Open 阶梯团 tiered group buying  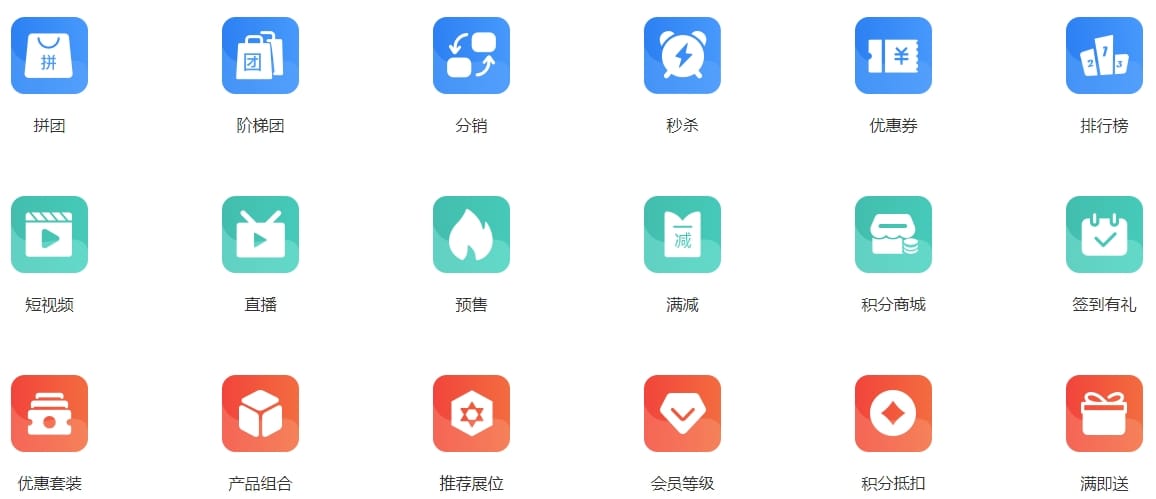[x=260, y=56]
